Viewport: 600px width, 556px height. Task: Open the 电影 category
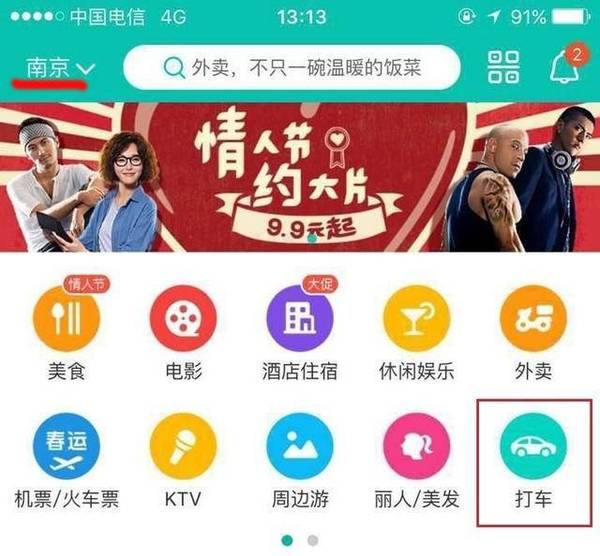[x=183, y=323]
